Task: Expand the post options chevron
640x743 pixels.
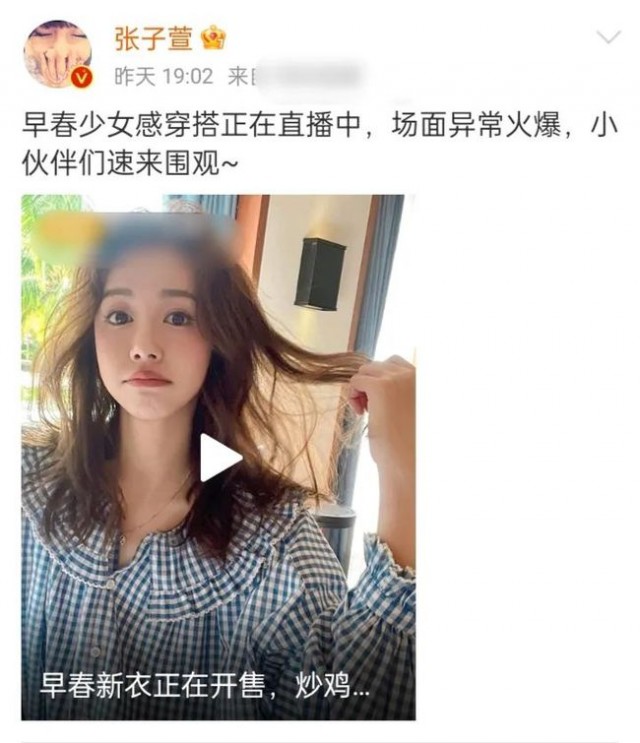Action: coord(608,38)
